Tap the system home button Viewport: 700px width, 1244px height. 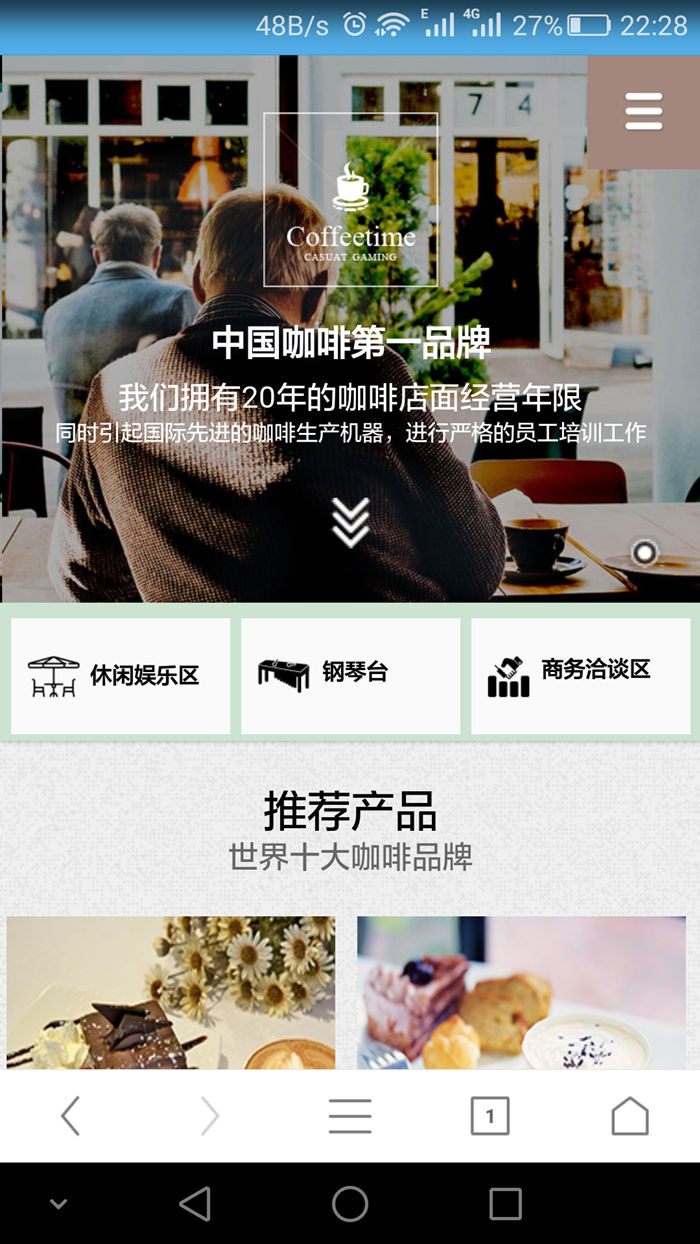coord(350,1204)
